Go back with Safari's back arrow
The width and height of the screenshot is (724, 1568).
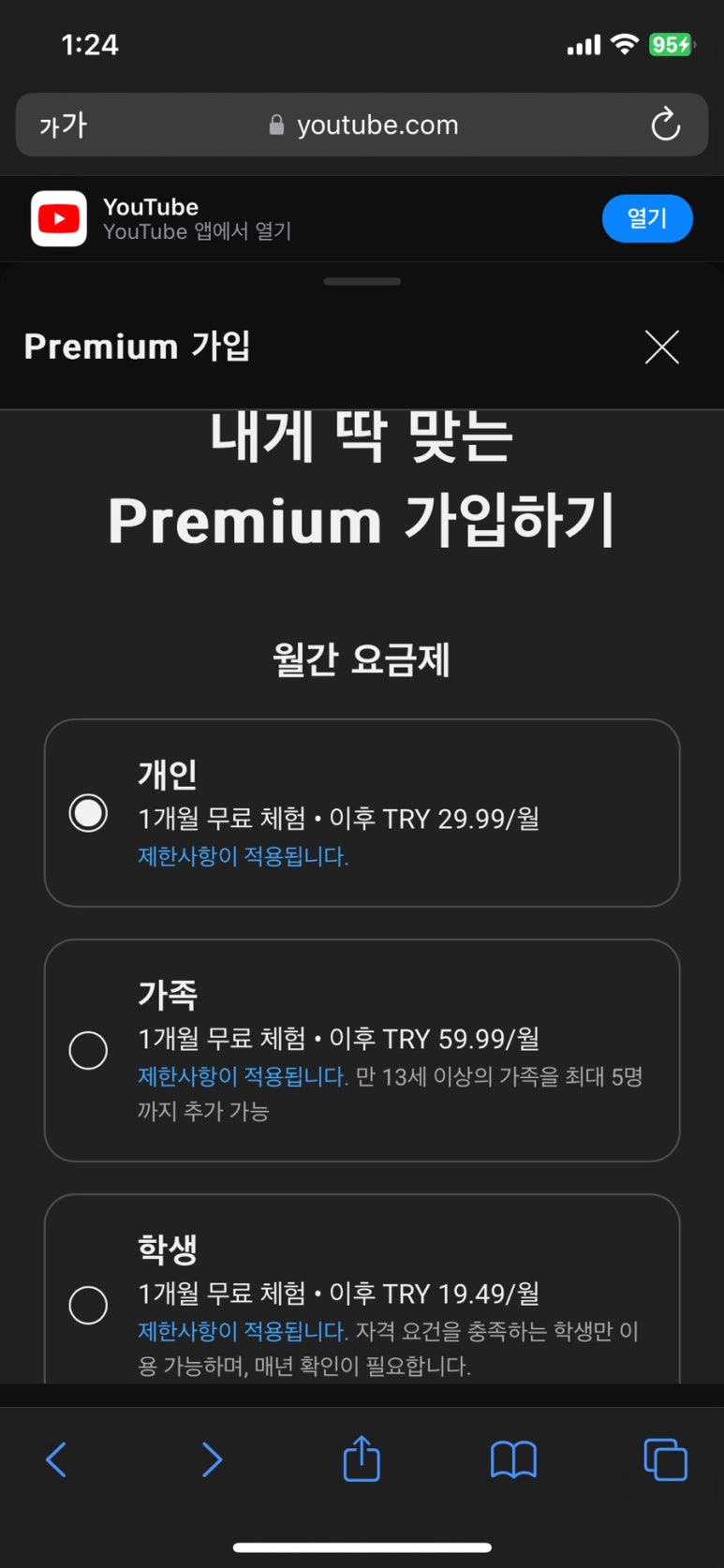(56, 1459)
